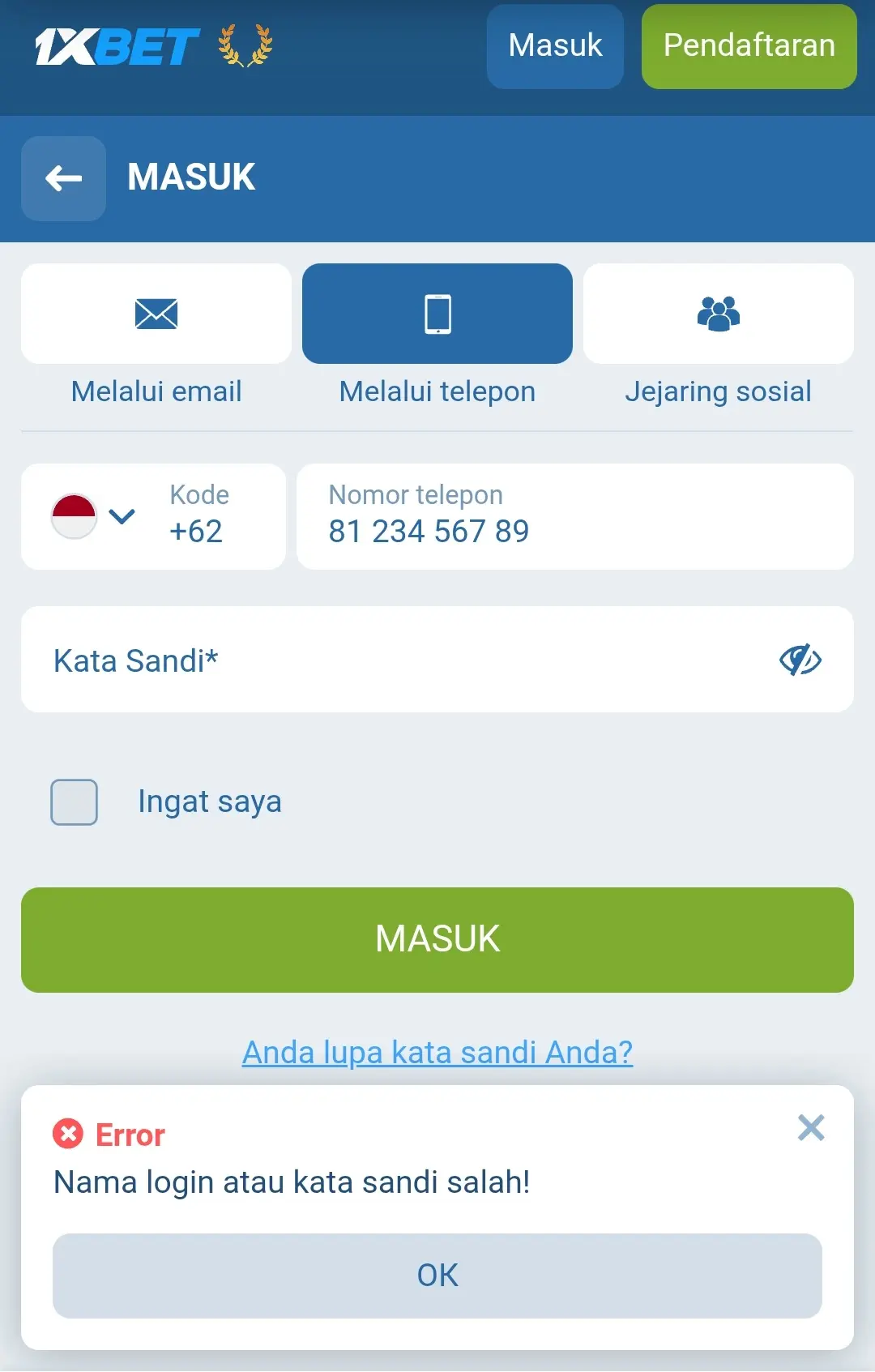Choose Jejaring sosial login option
The width and height of the screenshot is (875, 1372).
click(x=718, y=314)
